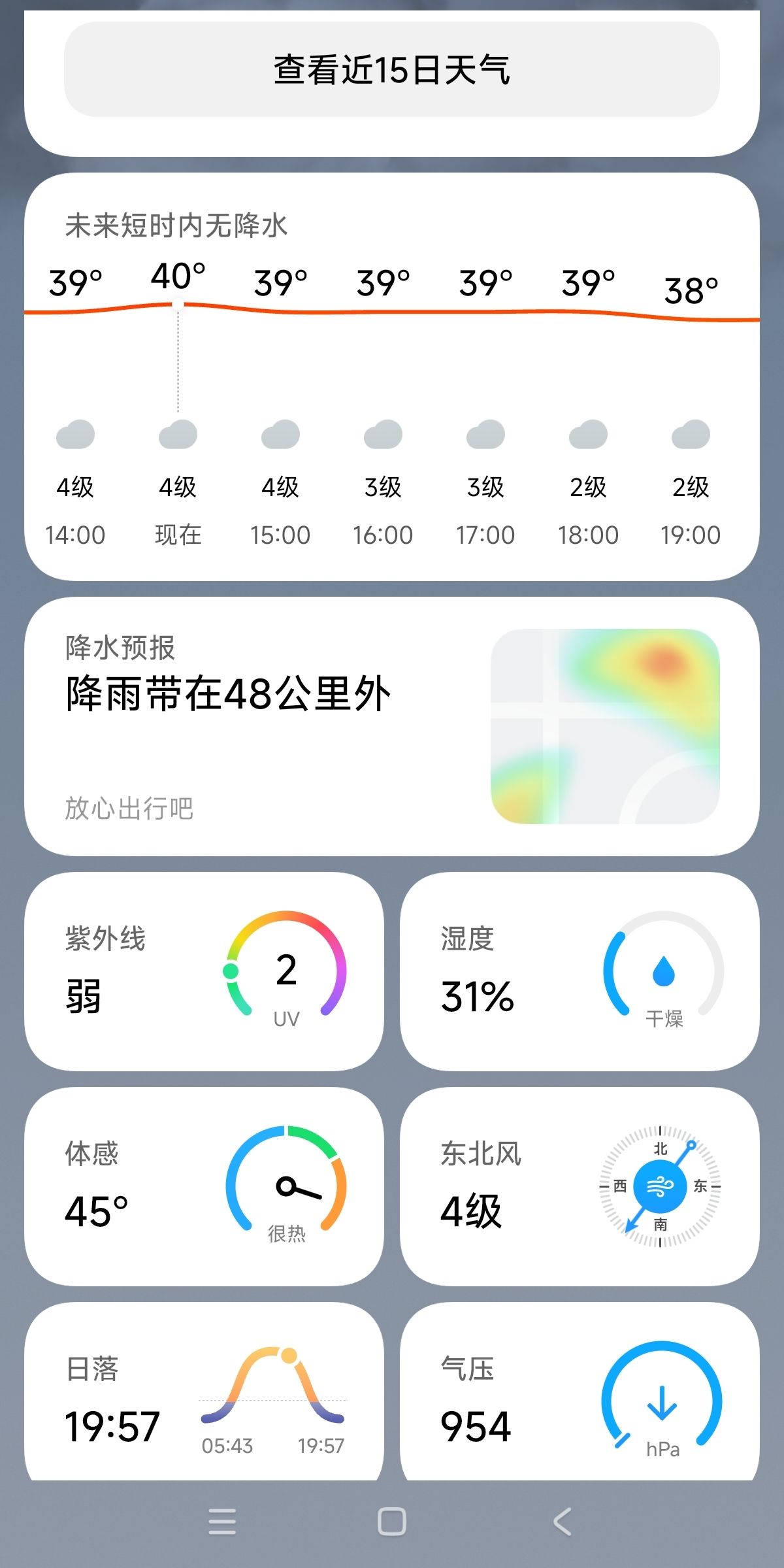Open the 日落 sunset card
The height and width of the screenshot is (1568, 784).
point(204,1391)
